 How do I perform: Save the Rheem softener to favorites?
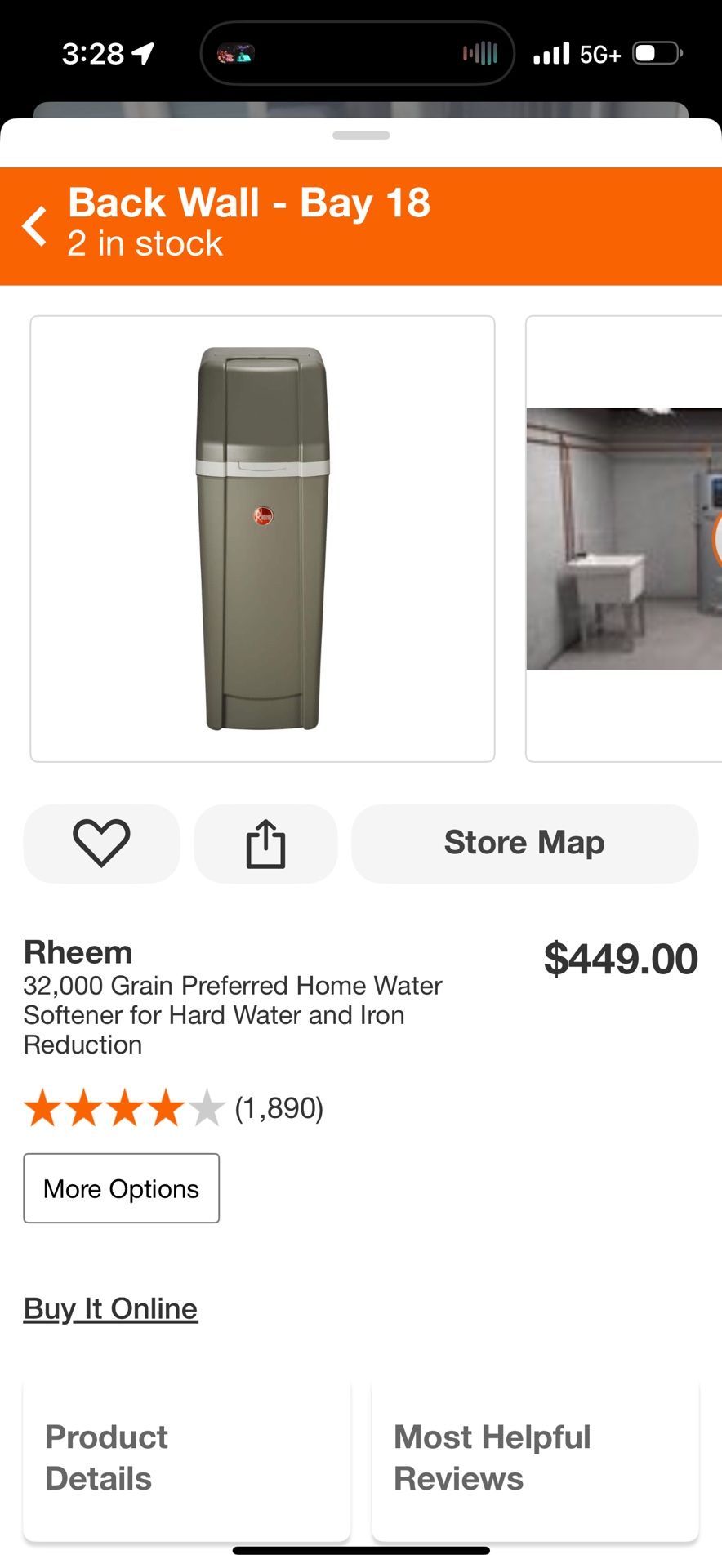[101, 843]
